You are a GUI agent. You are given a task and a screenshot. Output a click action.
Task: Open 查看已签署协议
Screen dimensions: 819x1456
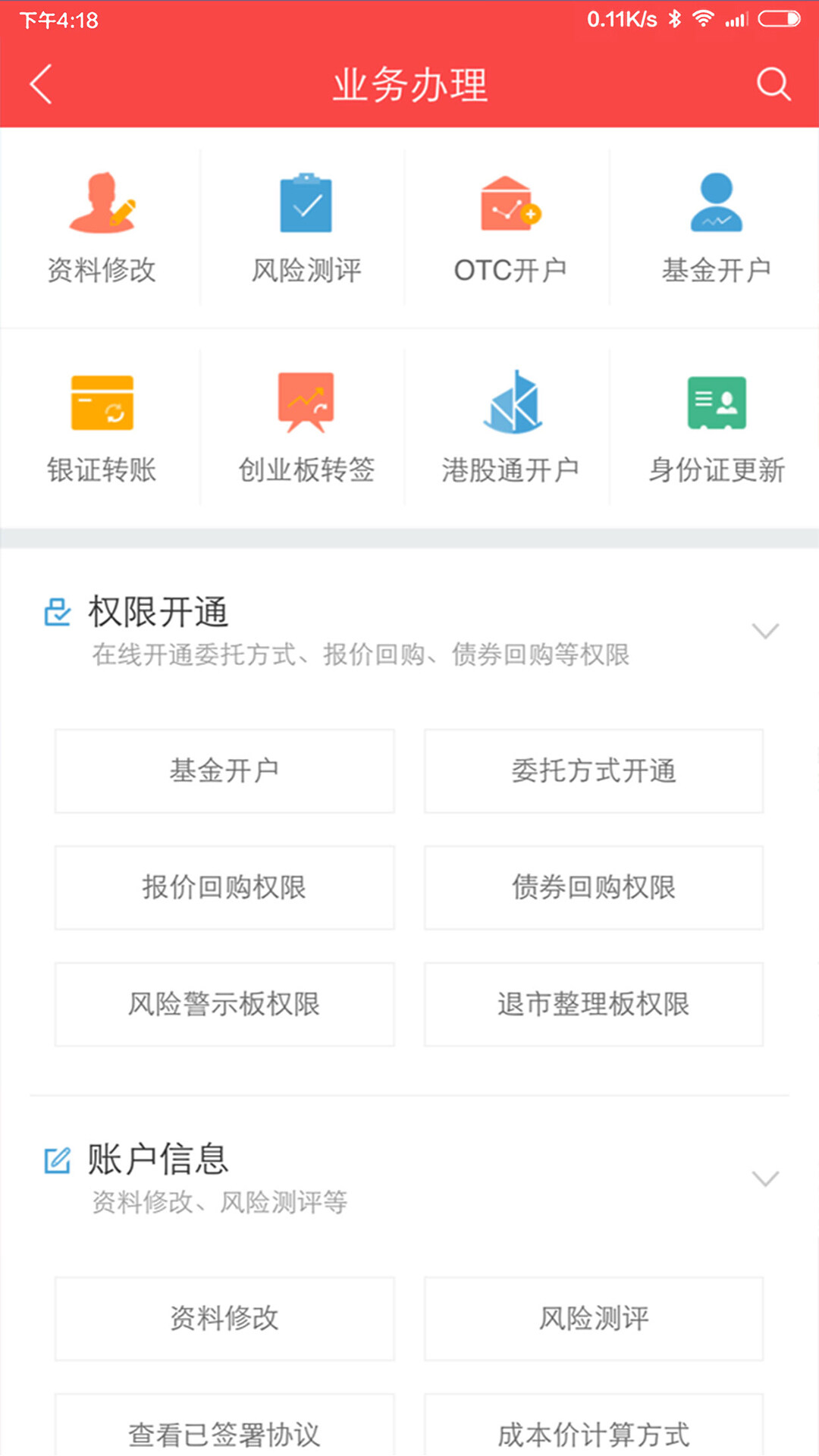click(x=224, y=1426)
